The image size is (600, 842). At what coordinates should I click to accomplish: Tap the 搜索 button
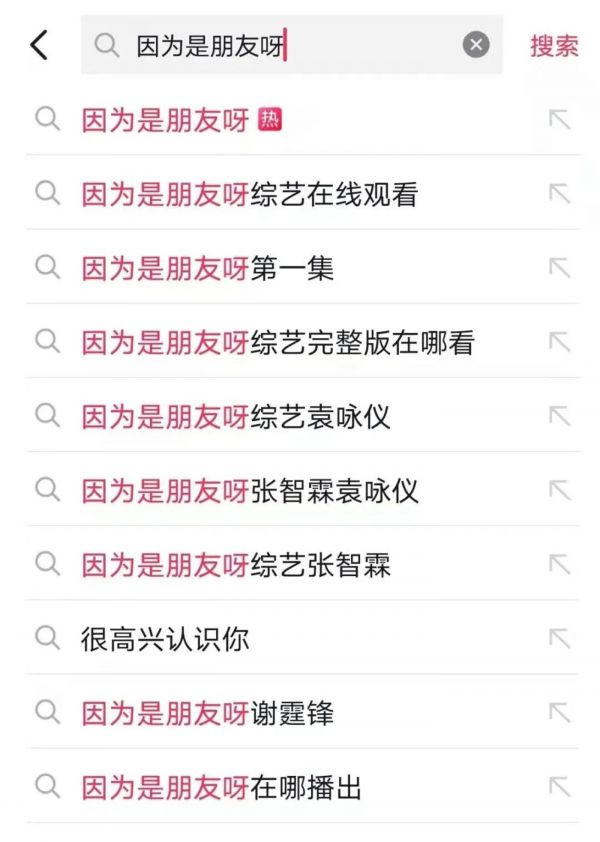553,45
